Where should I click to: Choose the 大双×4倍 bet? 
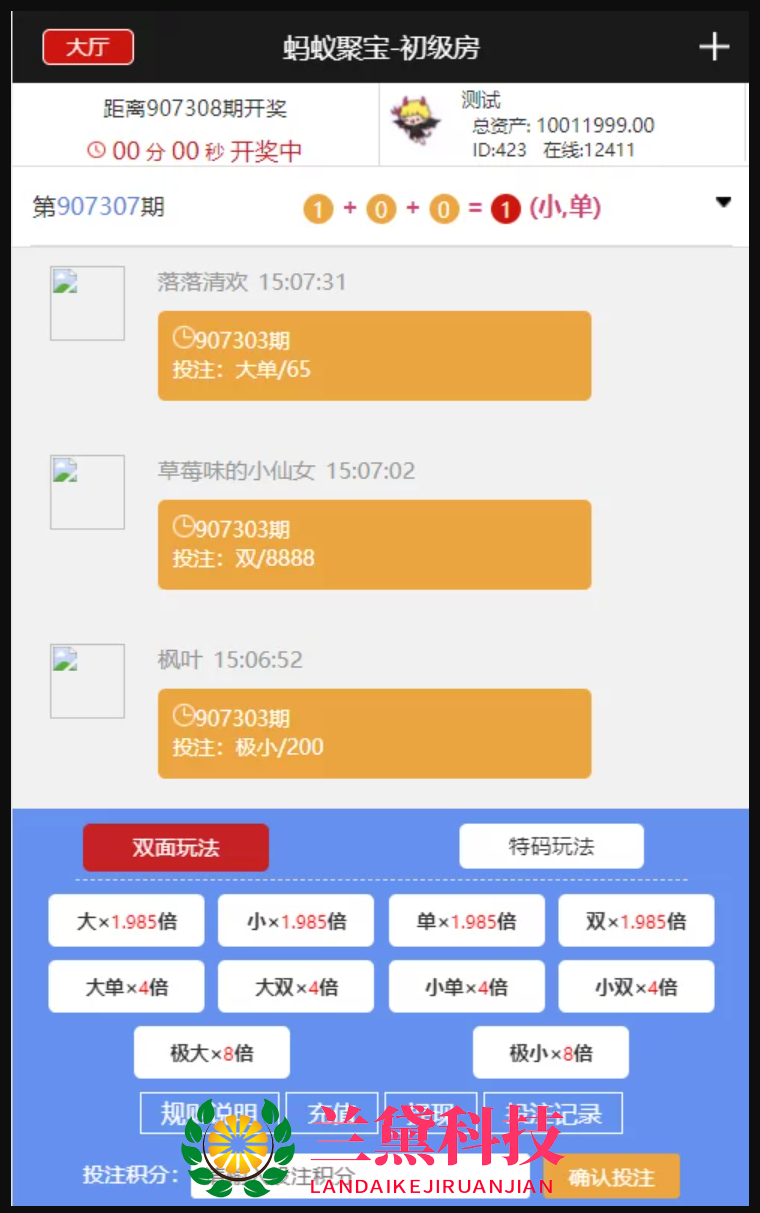coord(296,987)
